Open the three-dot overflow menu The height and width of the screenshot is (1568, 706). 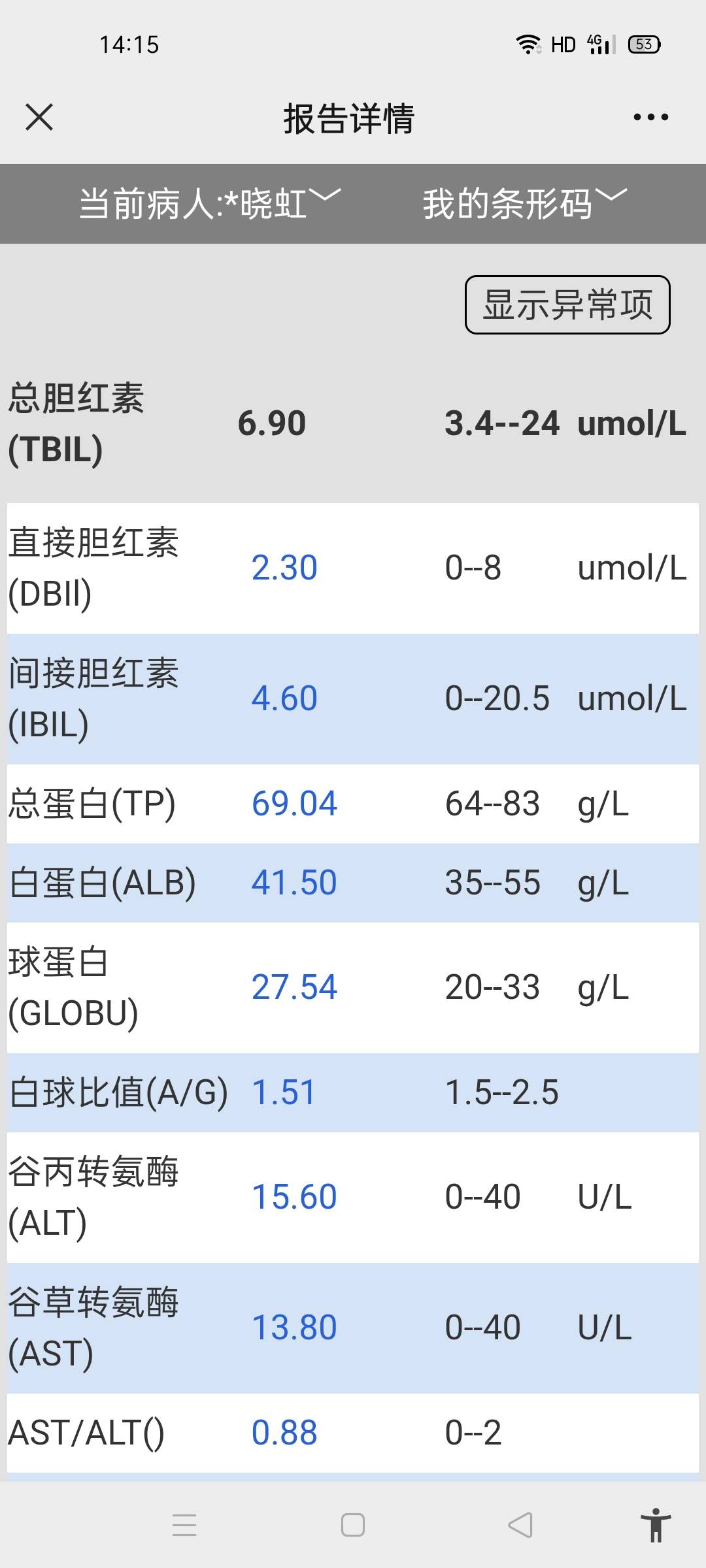coord(650,118)
